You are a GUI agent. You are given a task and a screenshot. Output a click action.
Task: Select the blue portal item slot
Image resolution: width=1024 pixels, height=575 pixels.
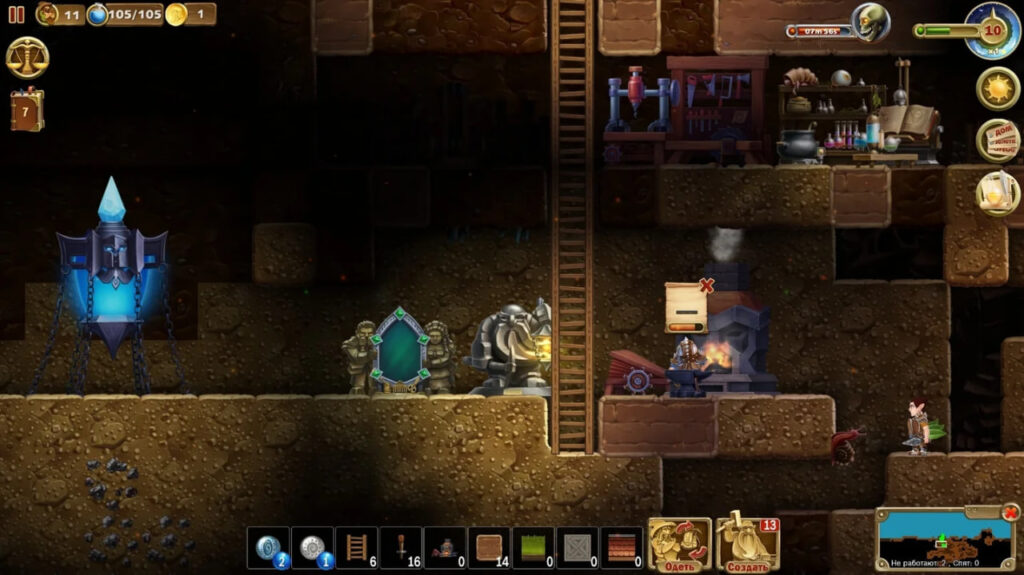(x=268, y=548)
